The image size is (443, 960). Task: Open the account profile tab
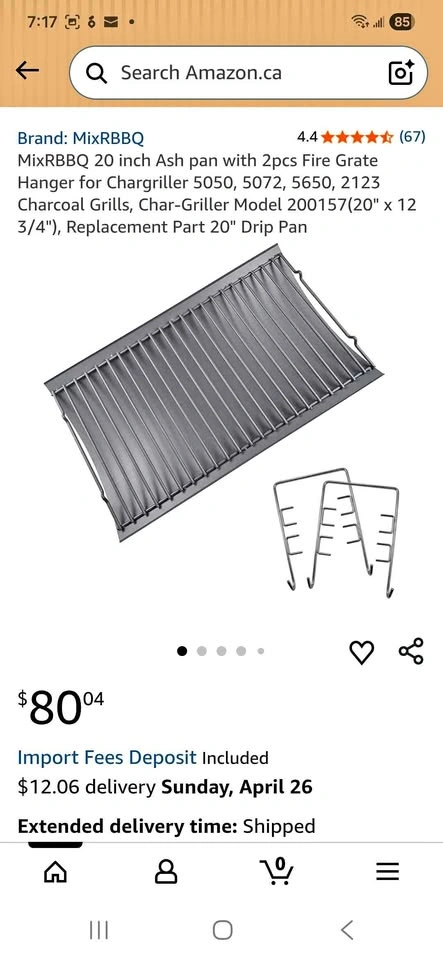(166, 872)
